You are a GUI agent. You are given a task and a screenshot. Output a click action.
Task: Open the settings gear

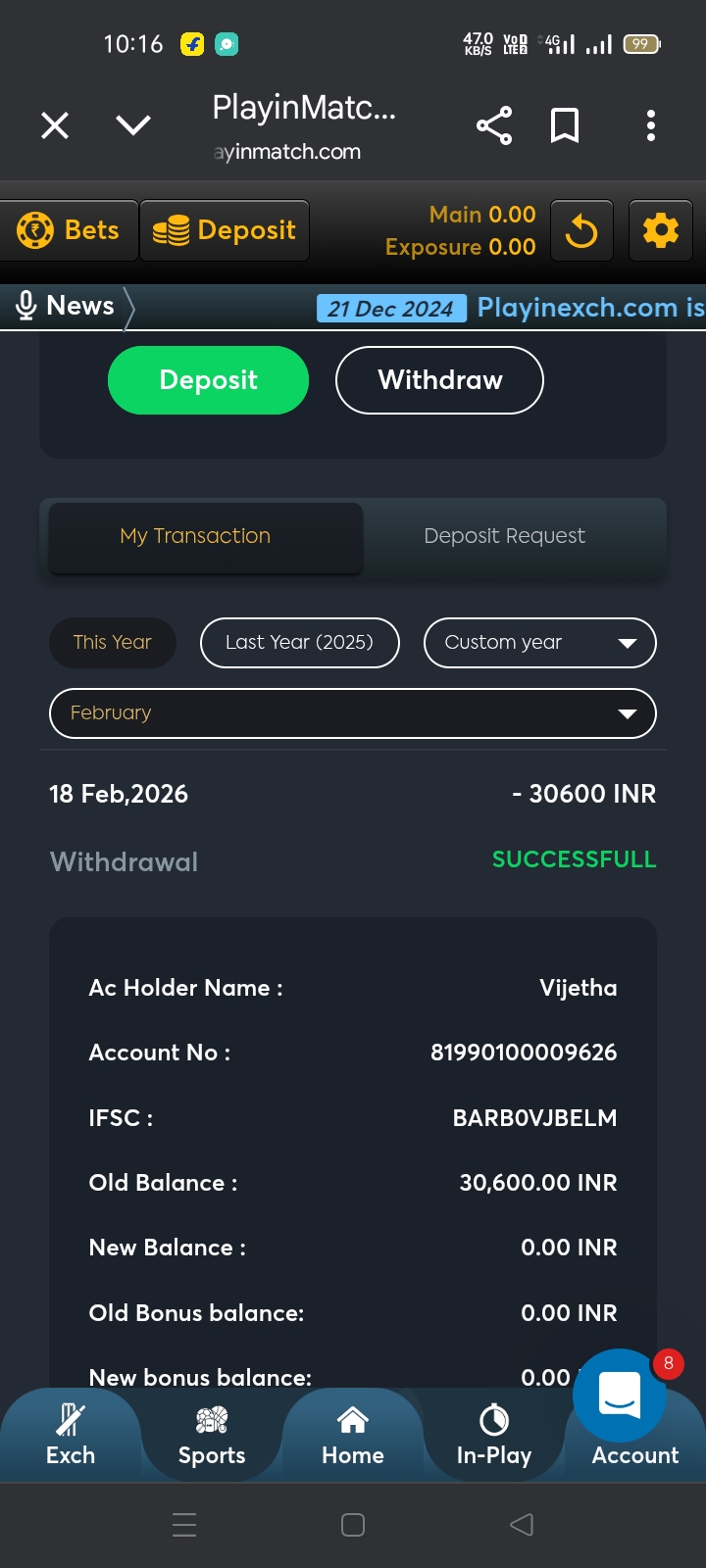pos(660,231)
